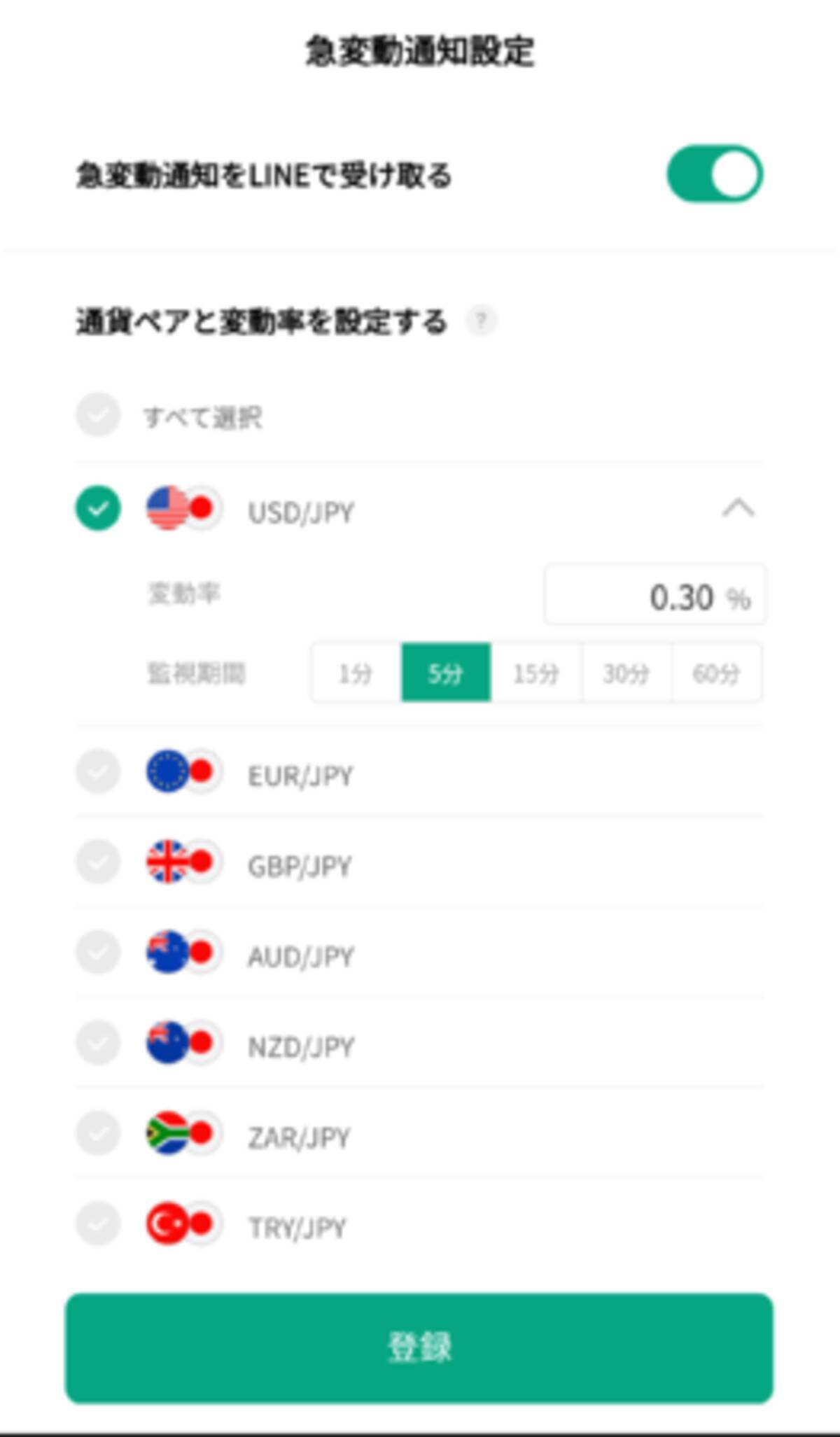Edit the 0.30% 変動率 field
The image size is (840, 1437).
(654, 596)
